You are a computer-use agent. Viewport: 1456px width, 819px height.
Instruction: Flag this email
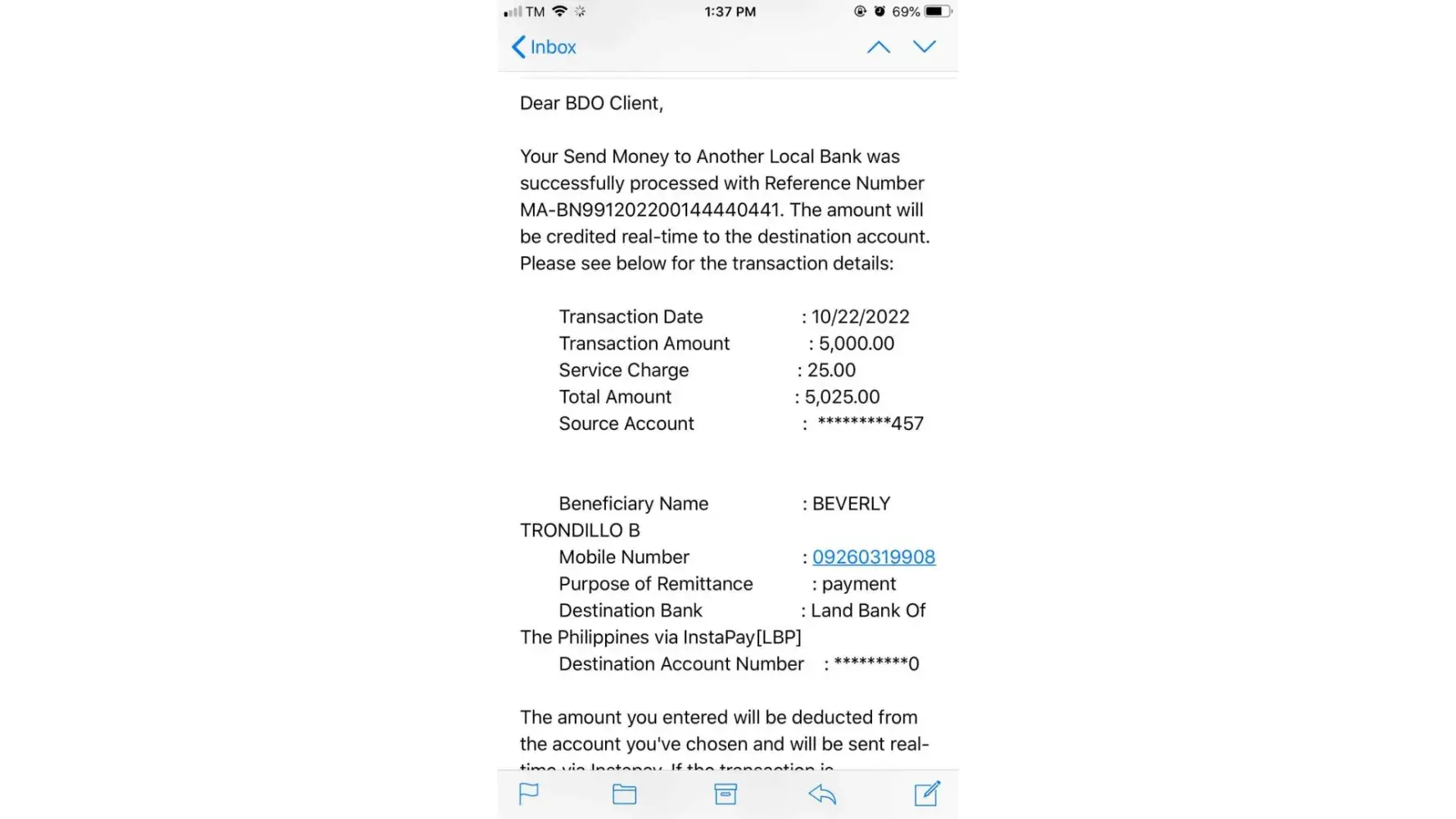point(529,794)
